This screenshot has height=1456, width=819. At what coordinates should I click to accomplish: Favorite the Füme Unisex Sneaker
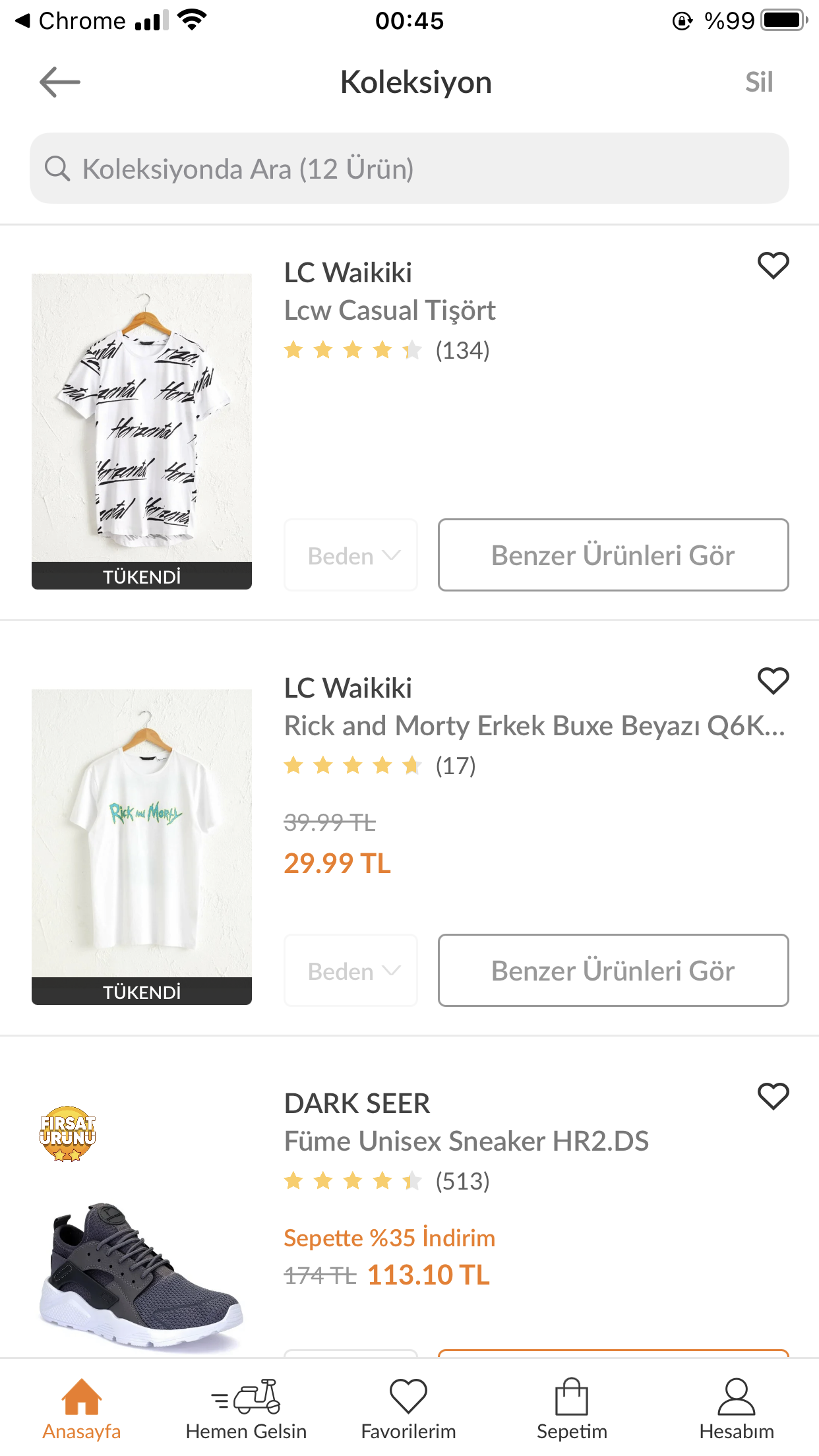pos(773,1096)
